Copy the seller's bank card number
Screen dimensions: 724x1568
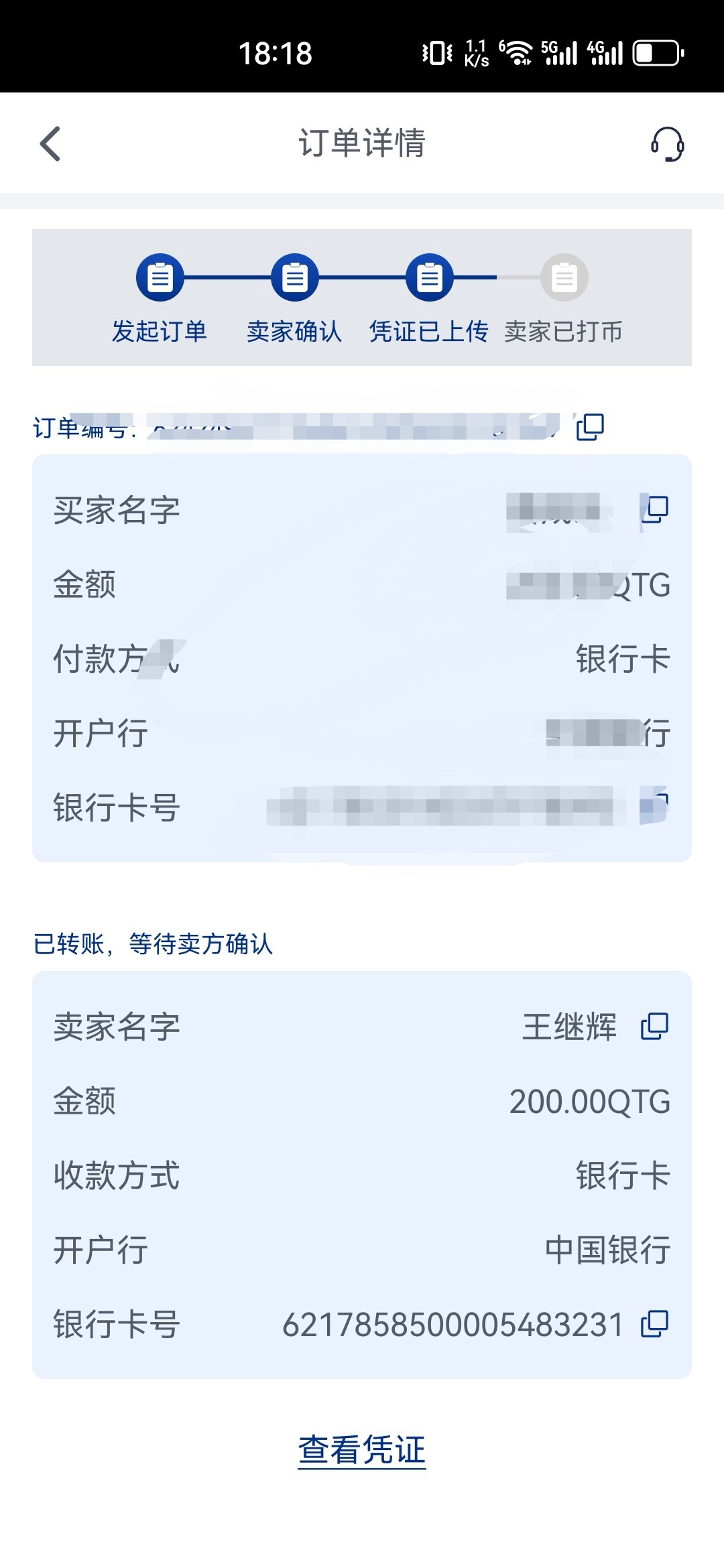pyautogui.click(x=655, y=1324)
